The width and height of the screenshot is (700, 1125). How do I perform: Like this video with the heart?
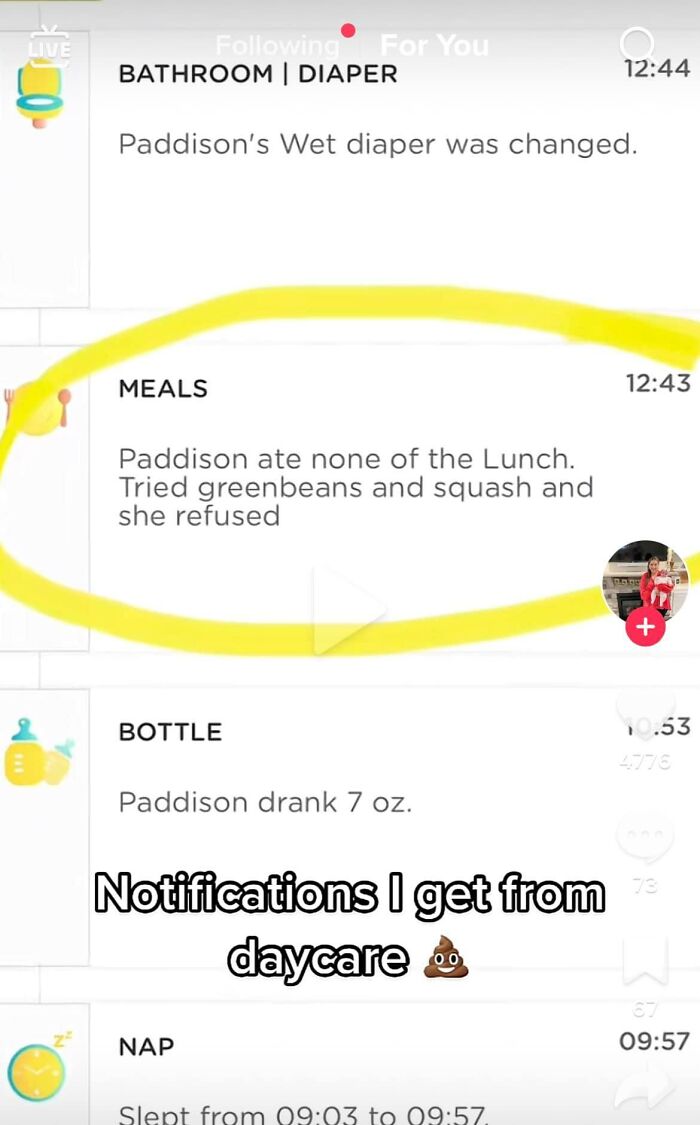click(645, 710)
